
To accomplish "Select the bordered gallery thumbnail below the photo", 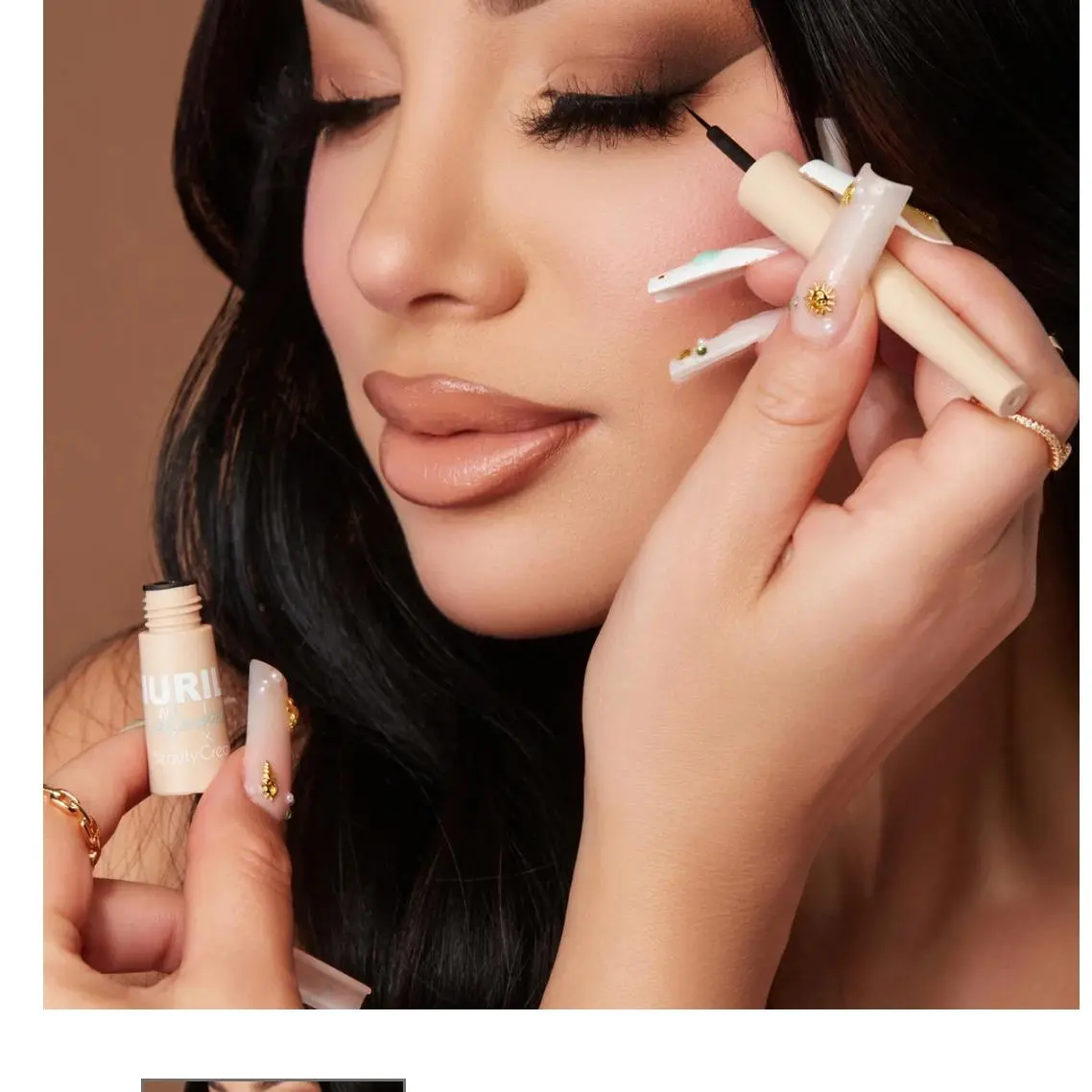I will 273,1085.
